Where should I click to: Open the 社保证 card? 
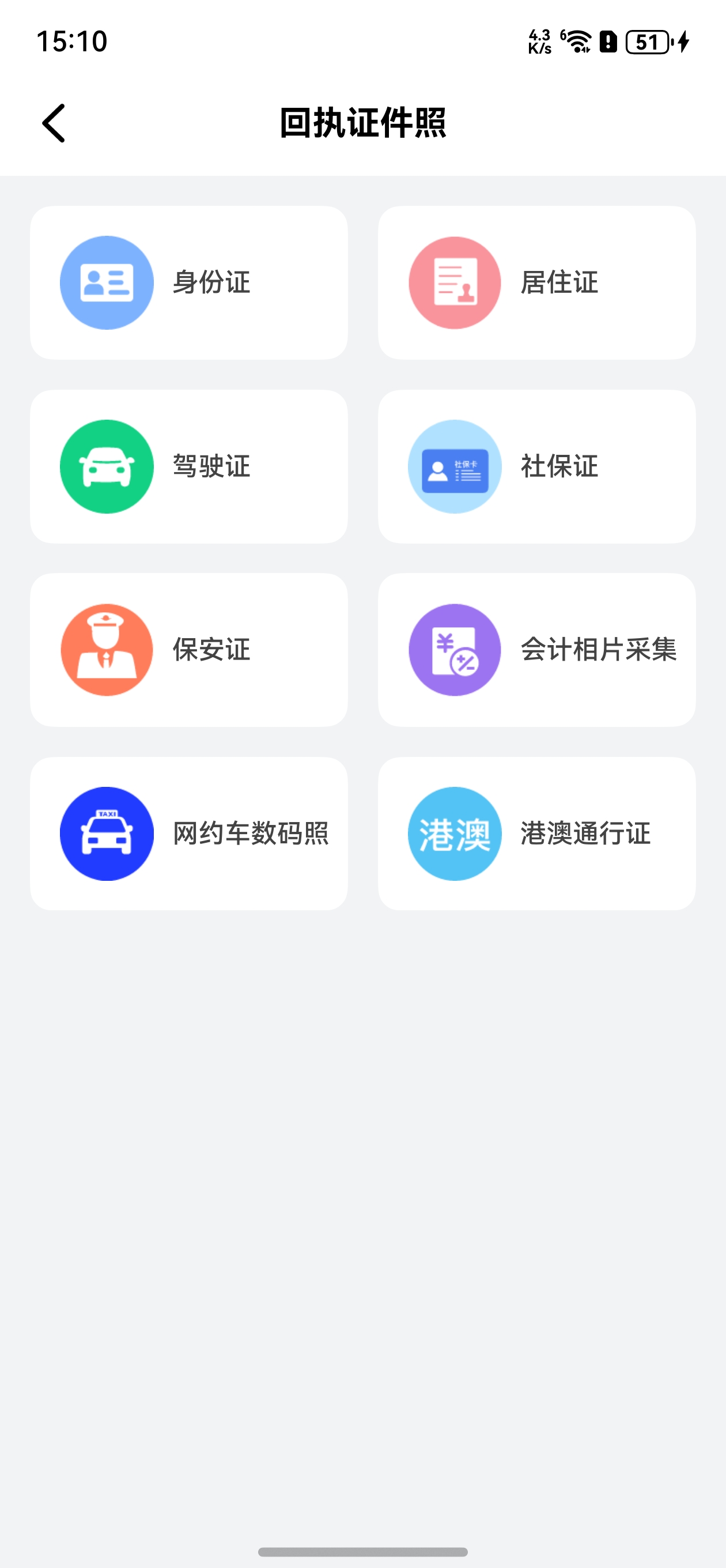coord(536,467)
